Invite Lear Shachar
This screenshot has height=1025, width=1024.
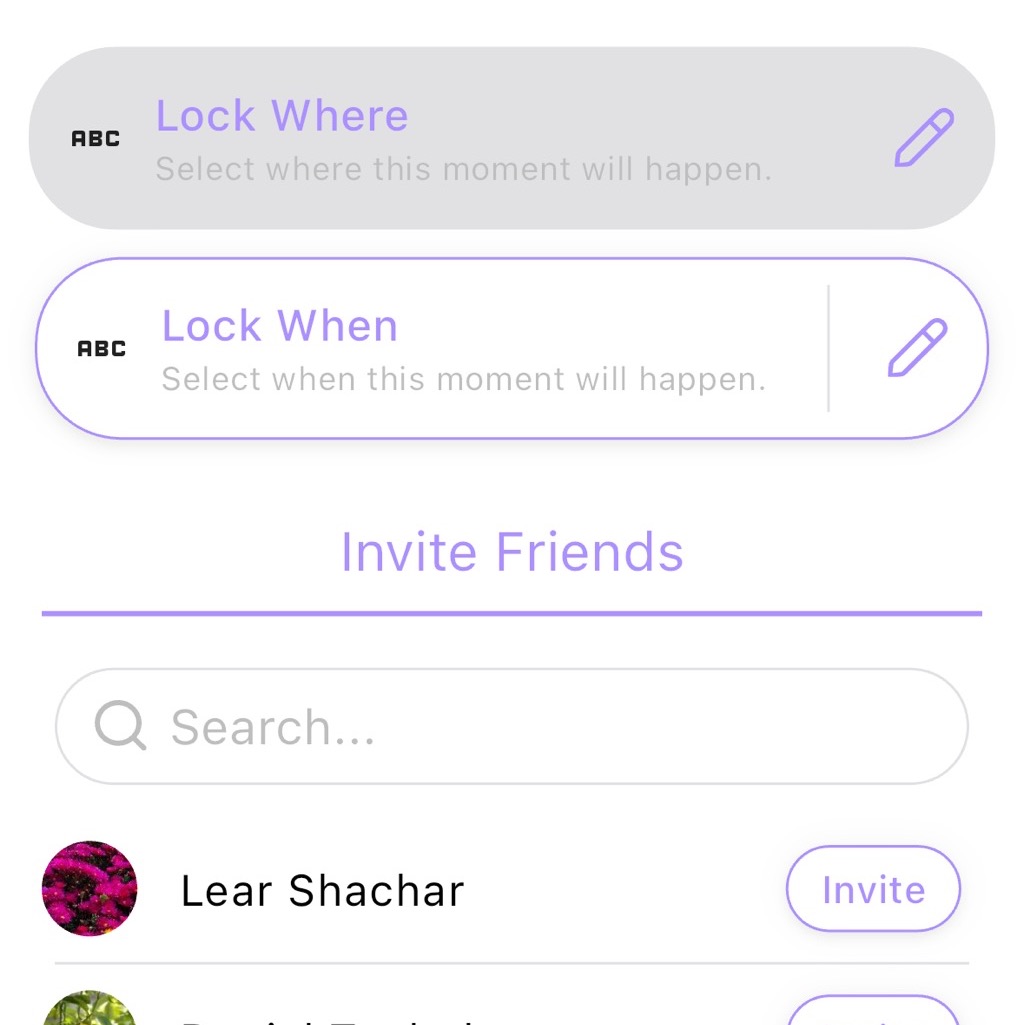tap(873, 889)
